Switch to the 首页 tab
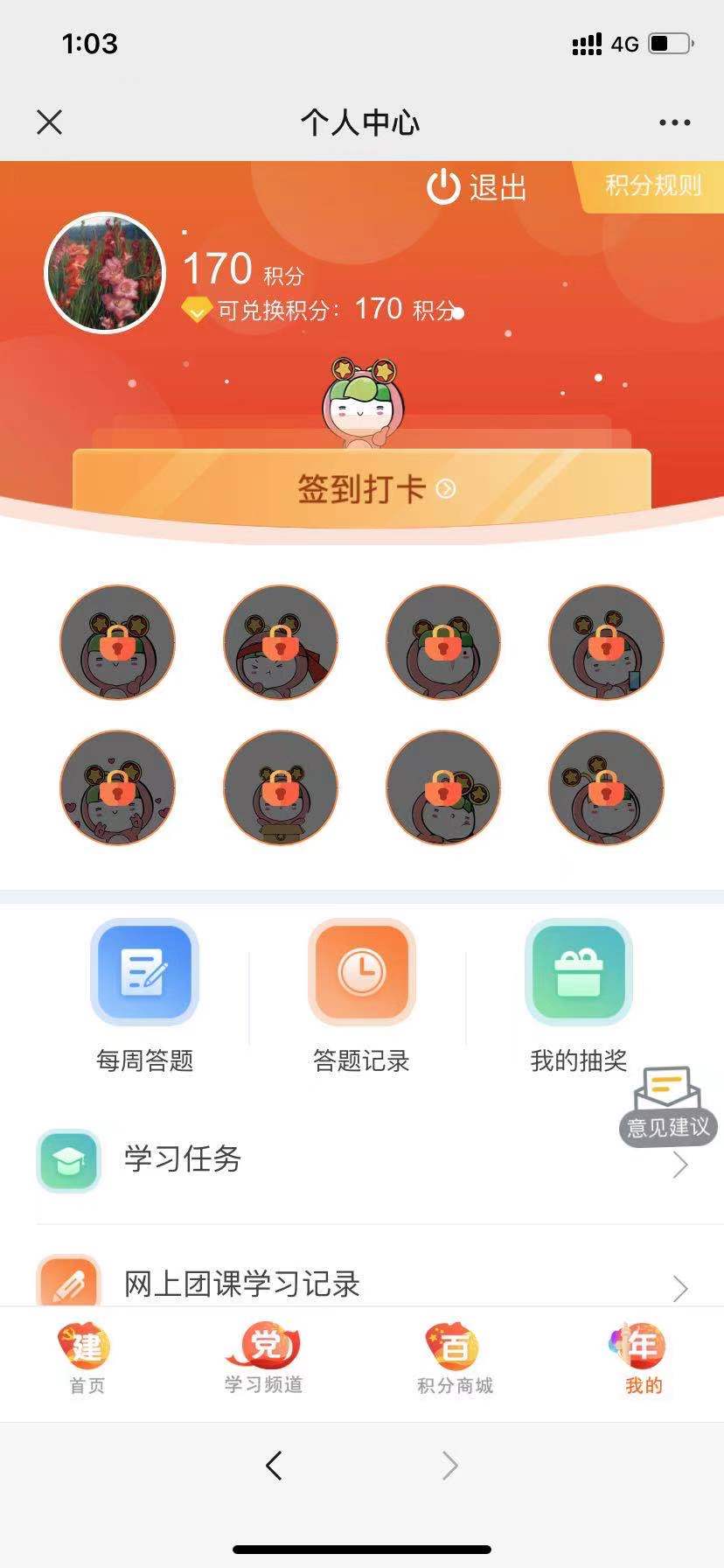 [87, 1359]
